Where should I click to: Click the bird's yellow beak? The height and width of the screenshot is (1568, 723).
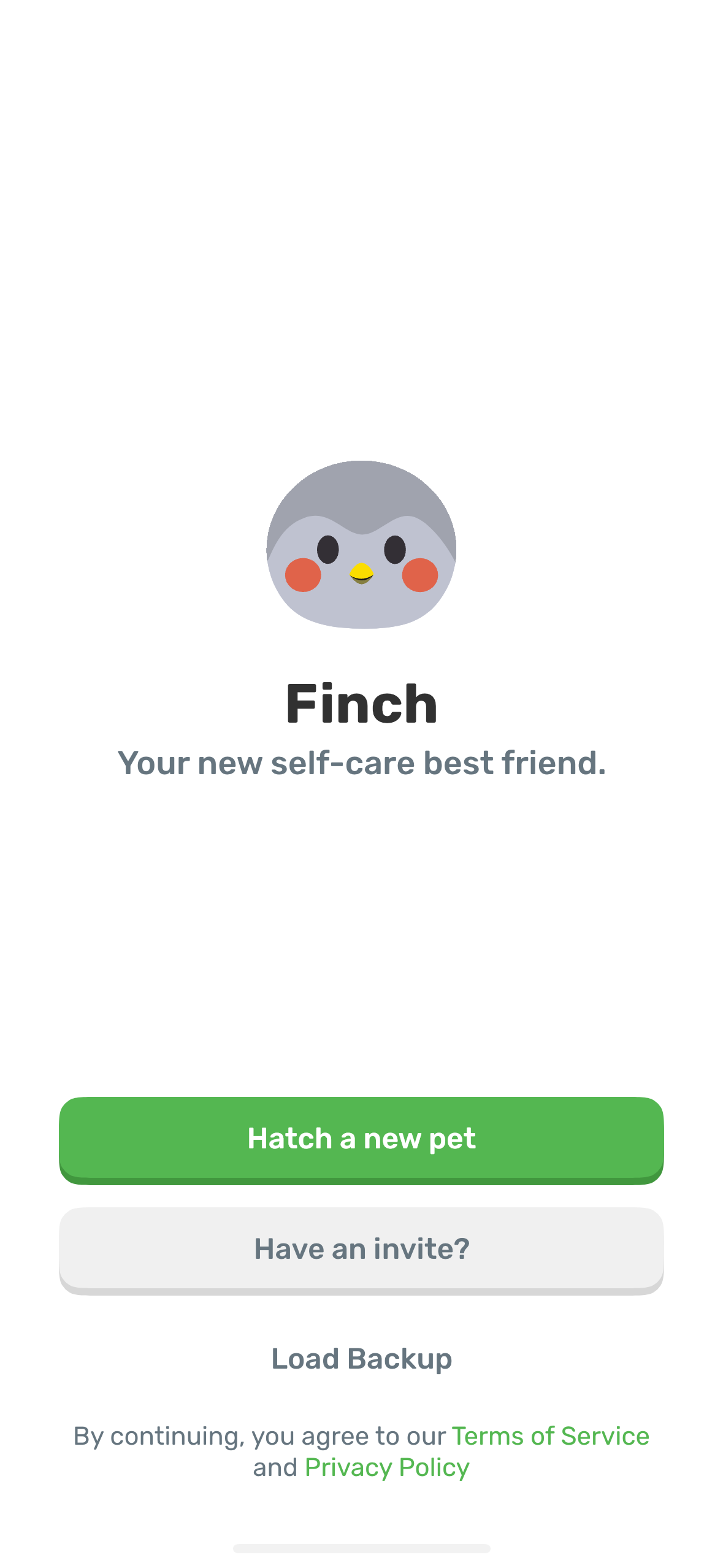361,572
